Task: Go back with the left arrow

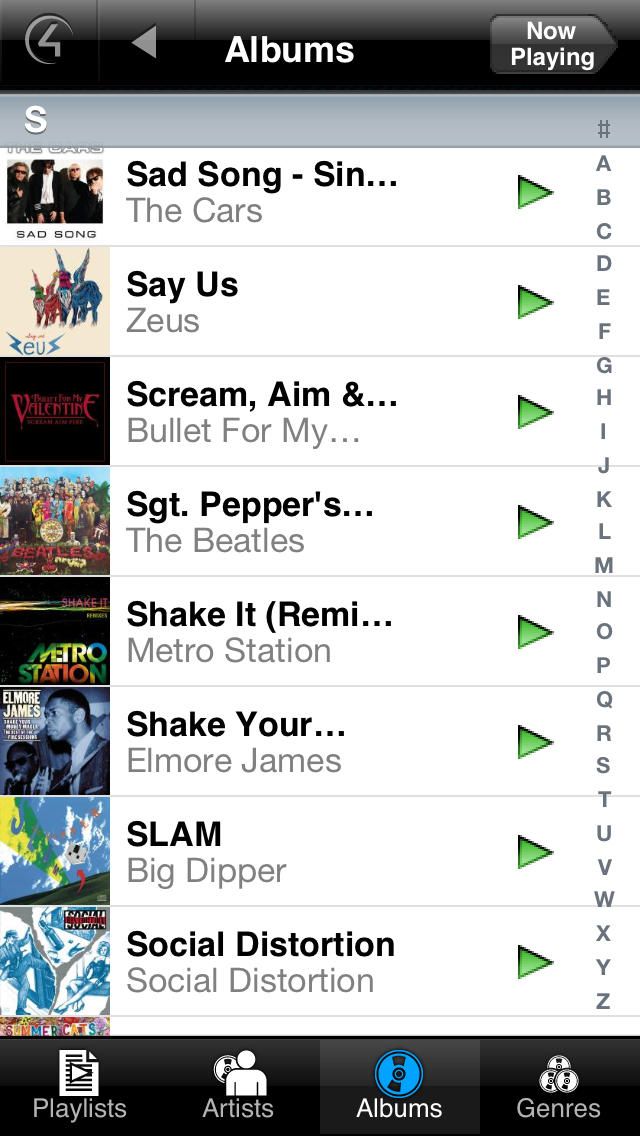Action: pyautogui.click(x=145, y=42)
